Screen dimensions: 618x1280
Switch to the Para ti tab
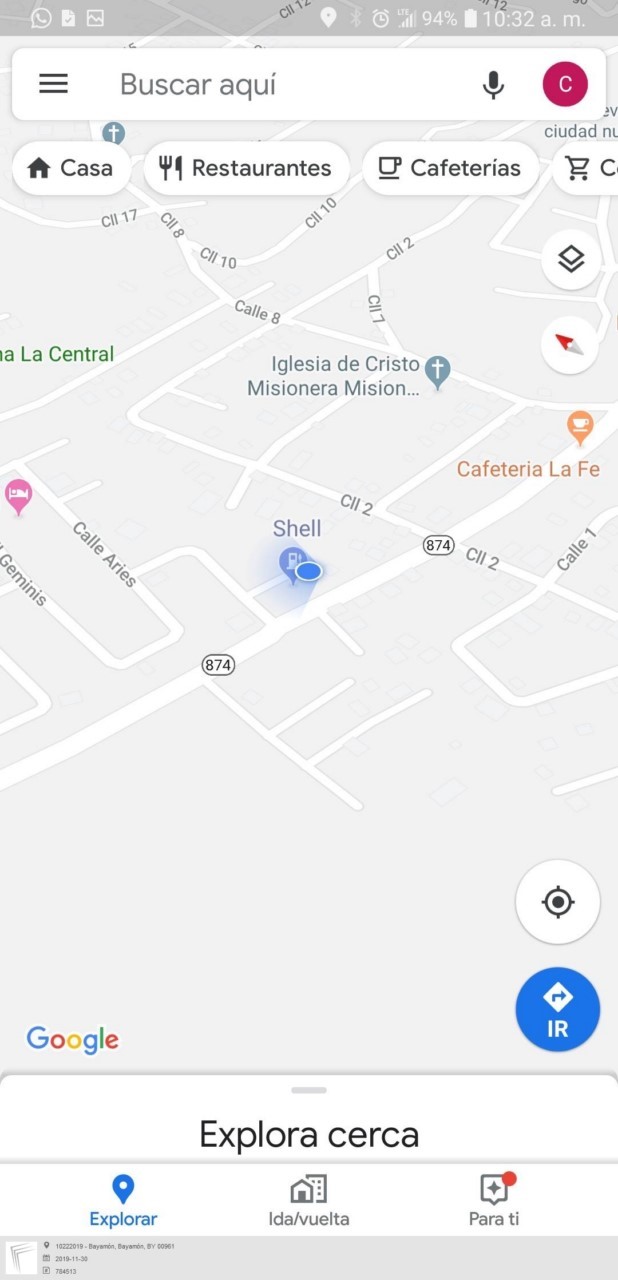click(494, 1200)
